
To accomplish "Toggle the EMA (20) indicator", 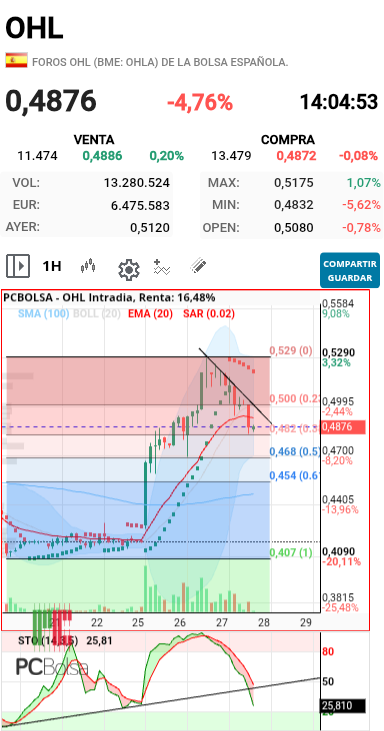I will [152, 314].
